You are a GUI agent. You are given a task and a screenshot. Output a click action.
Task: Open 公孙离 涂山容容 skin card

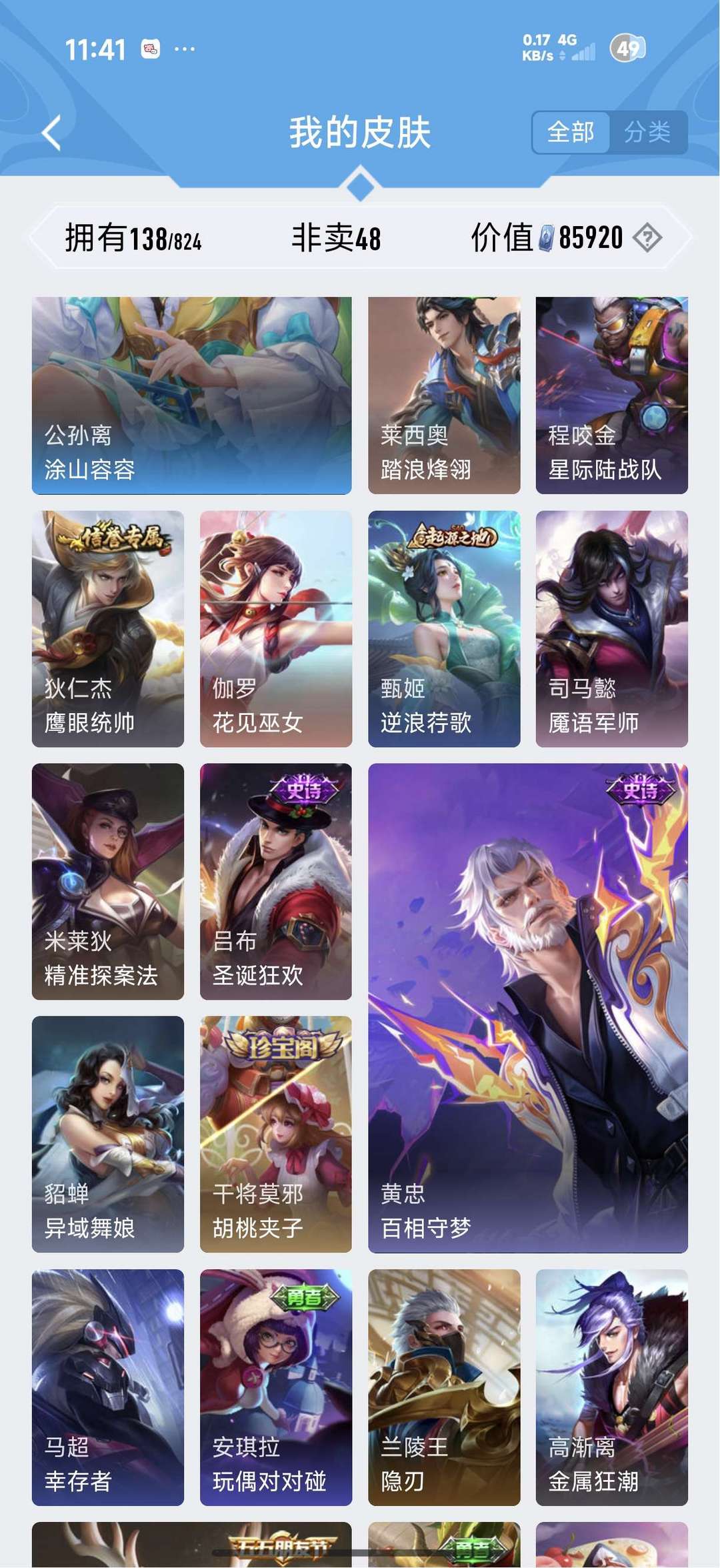coord(192,396)
